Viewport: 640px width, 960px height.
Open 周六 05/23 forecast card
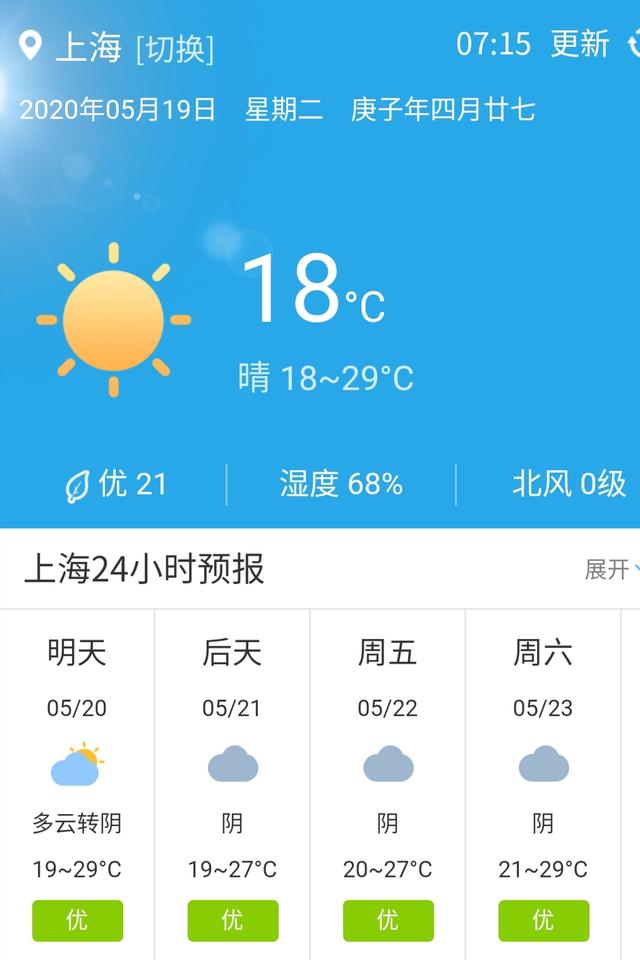point(543,780)
